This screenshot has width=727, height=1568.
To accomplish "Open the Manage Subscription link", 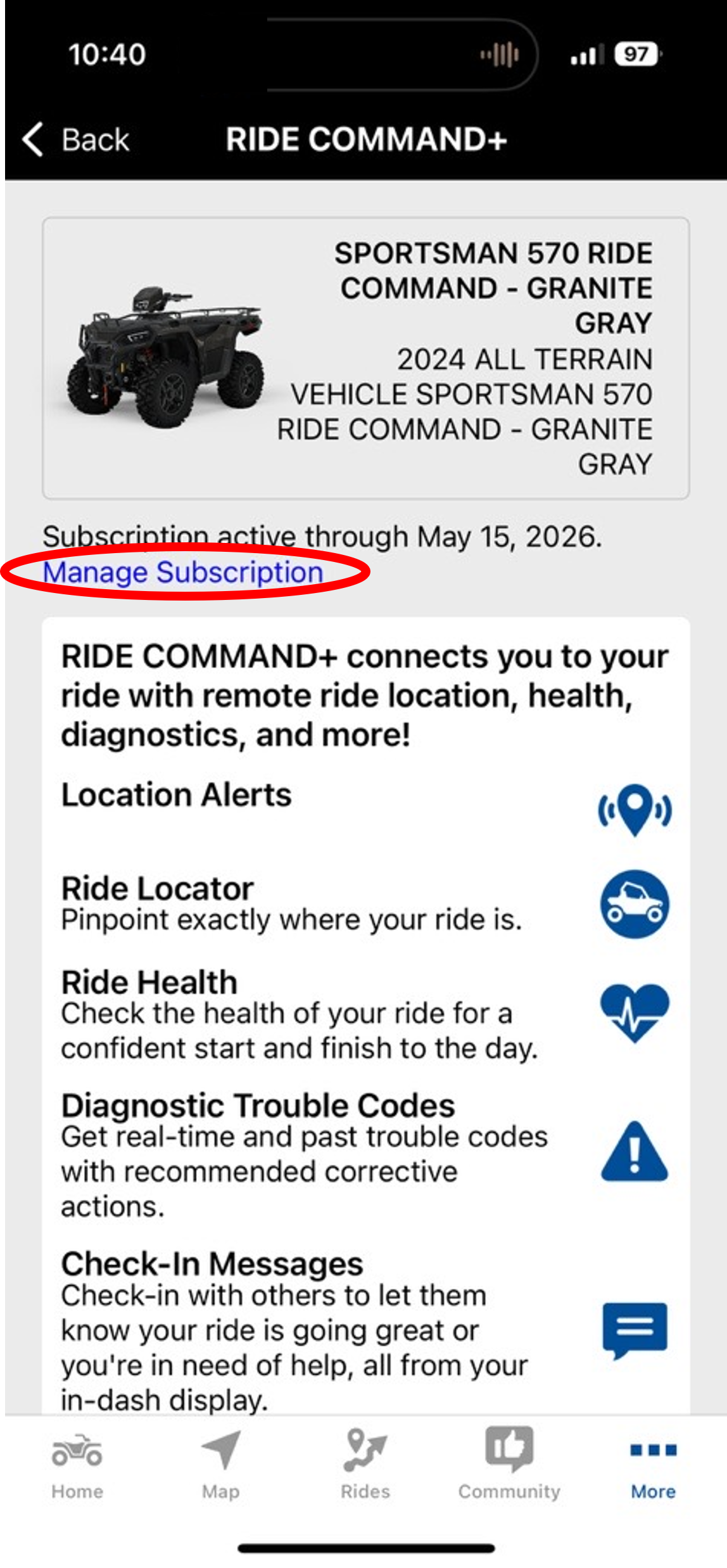I will point(183,573).
